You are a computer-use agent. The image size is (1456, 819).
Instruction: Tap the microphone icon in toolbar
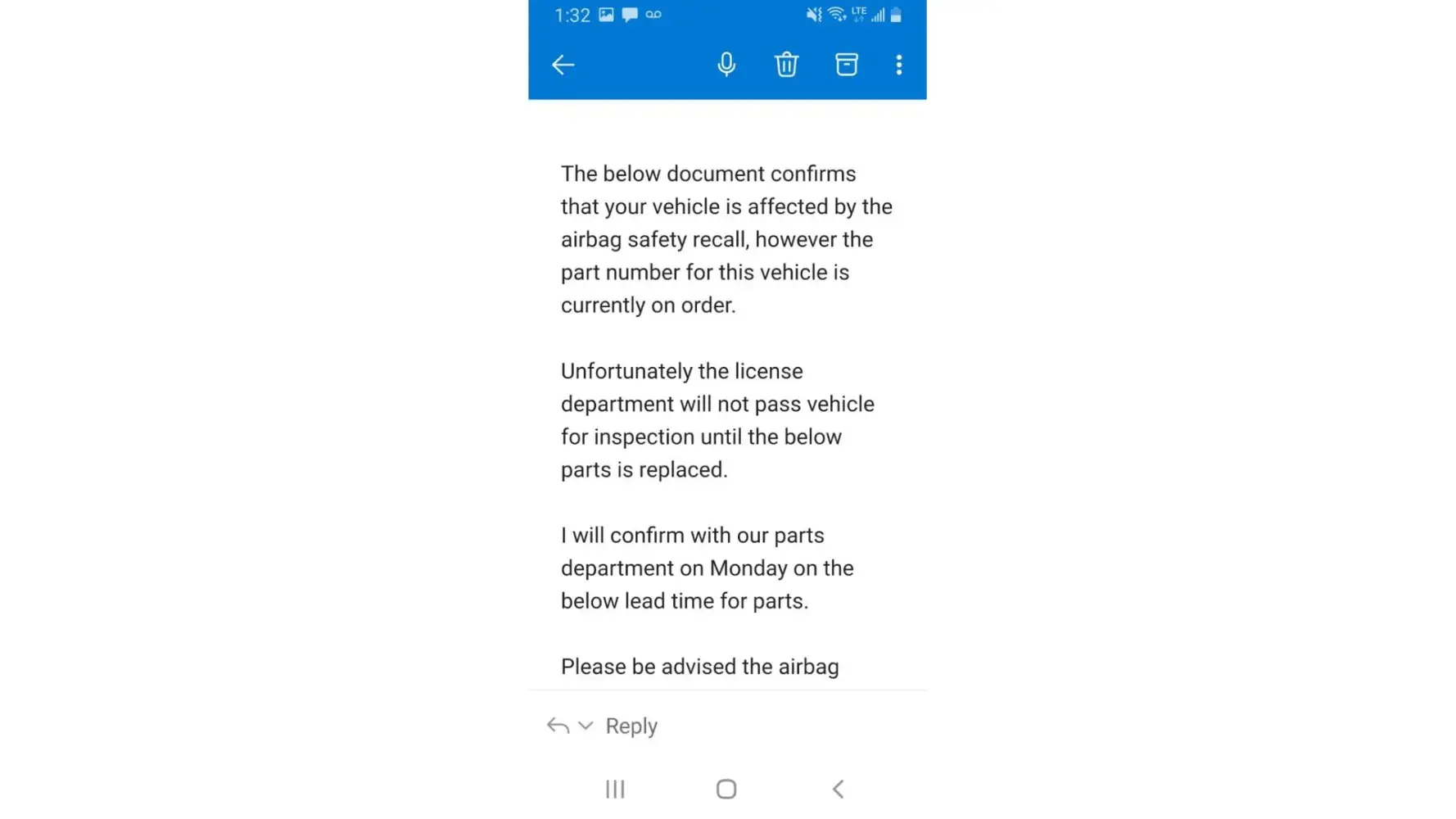pyautogui.click(x=726, y=65)
